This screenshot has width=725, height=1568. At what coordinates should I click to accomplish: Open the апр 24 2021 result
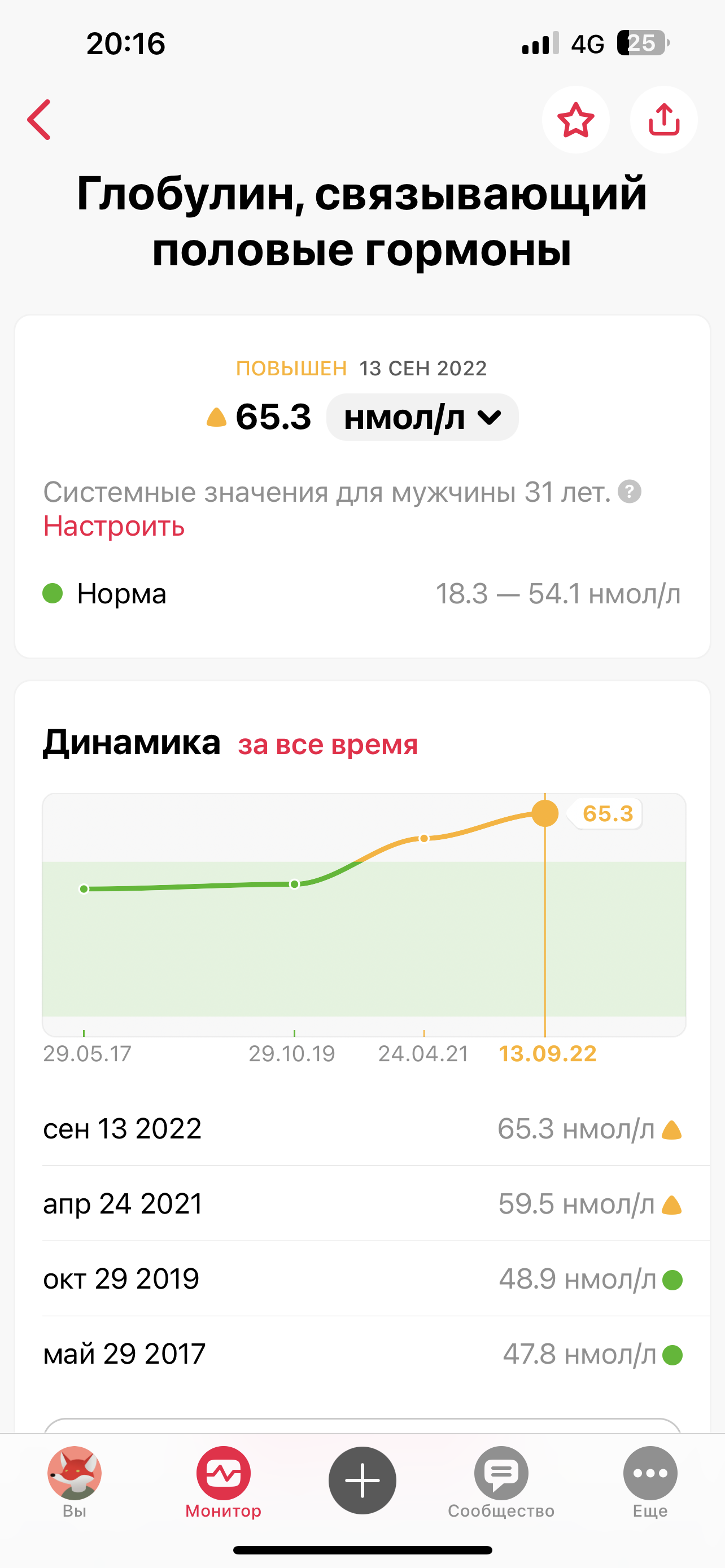tap(362, 1204)
